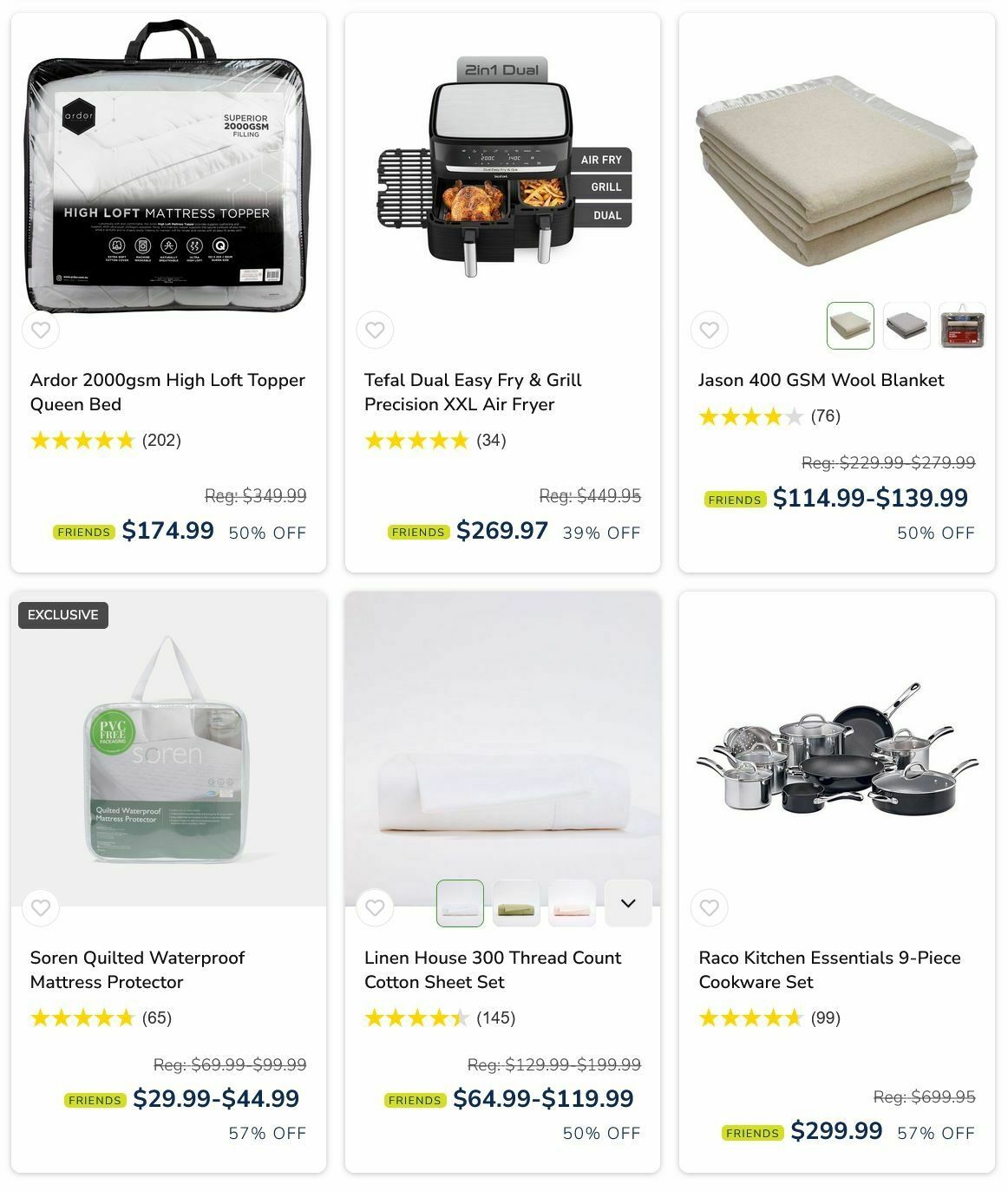Screen dimensions: 1008x1191
Task: Select the packaged Jason Wool Blanket variant
Action: pyautogui.click(x=962, y=326)
